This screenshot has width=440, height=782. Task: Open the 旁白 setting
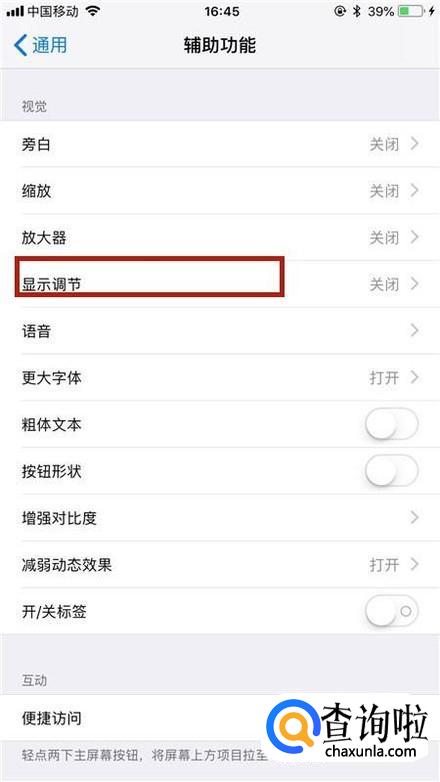click(x=220, y=145)
